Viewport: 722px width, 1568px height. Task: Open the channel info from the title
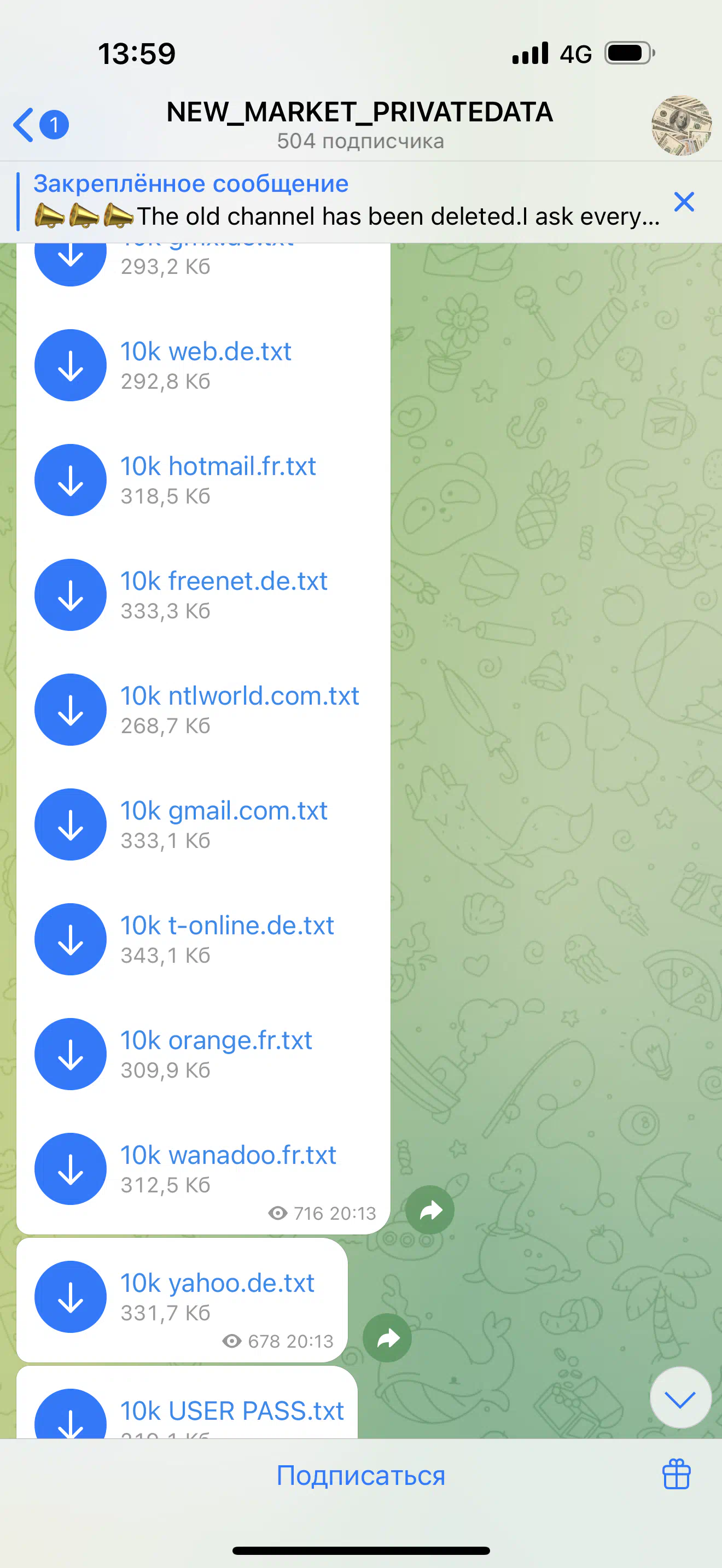360,125
